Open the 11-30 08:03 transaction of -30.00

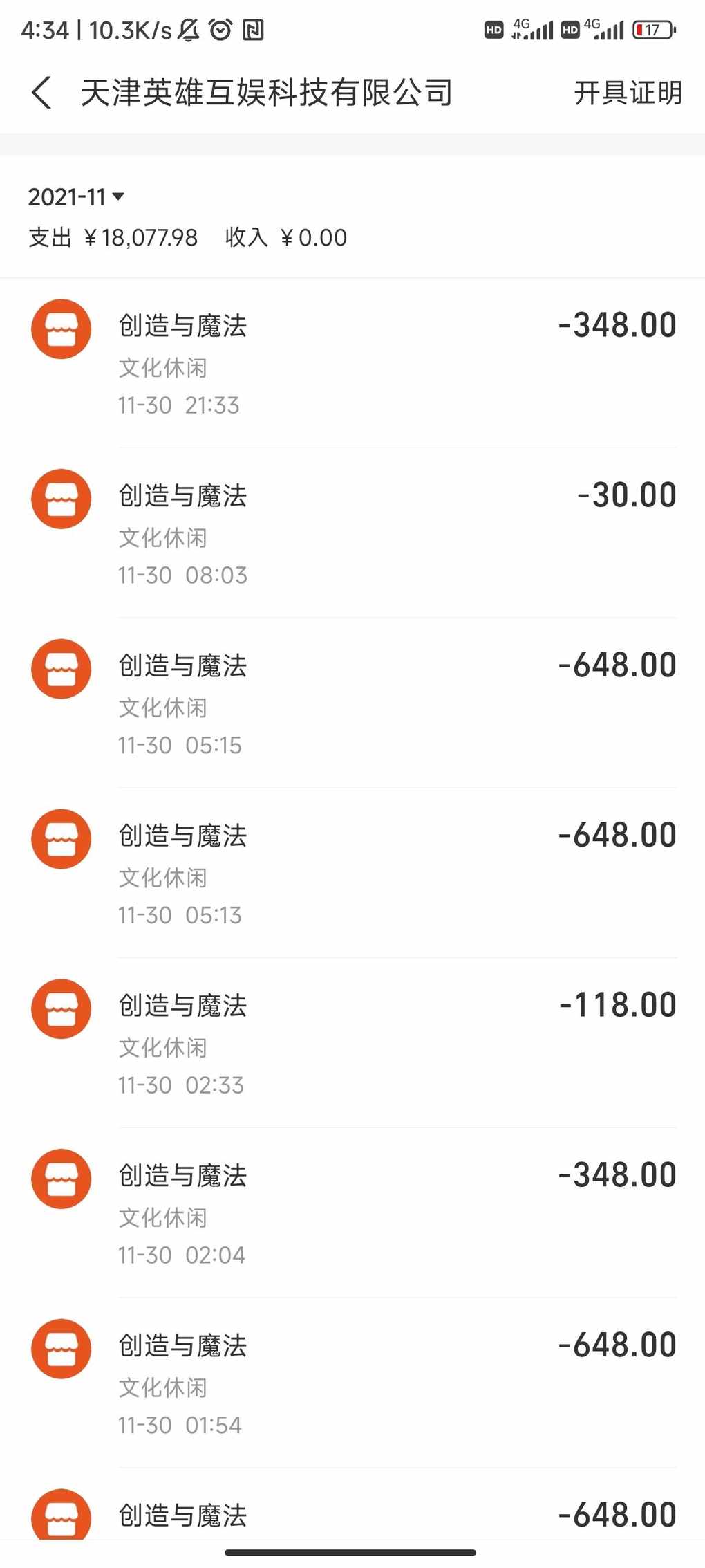352,533
